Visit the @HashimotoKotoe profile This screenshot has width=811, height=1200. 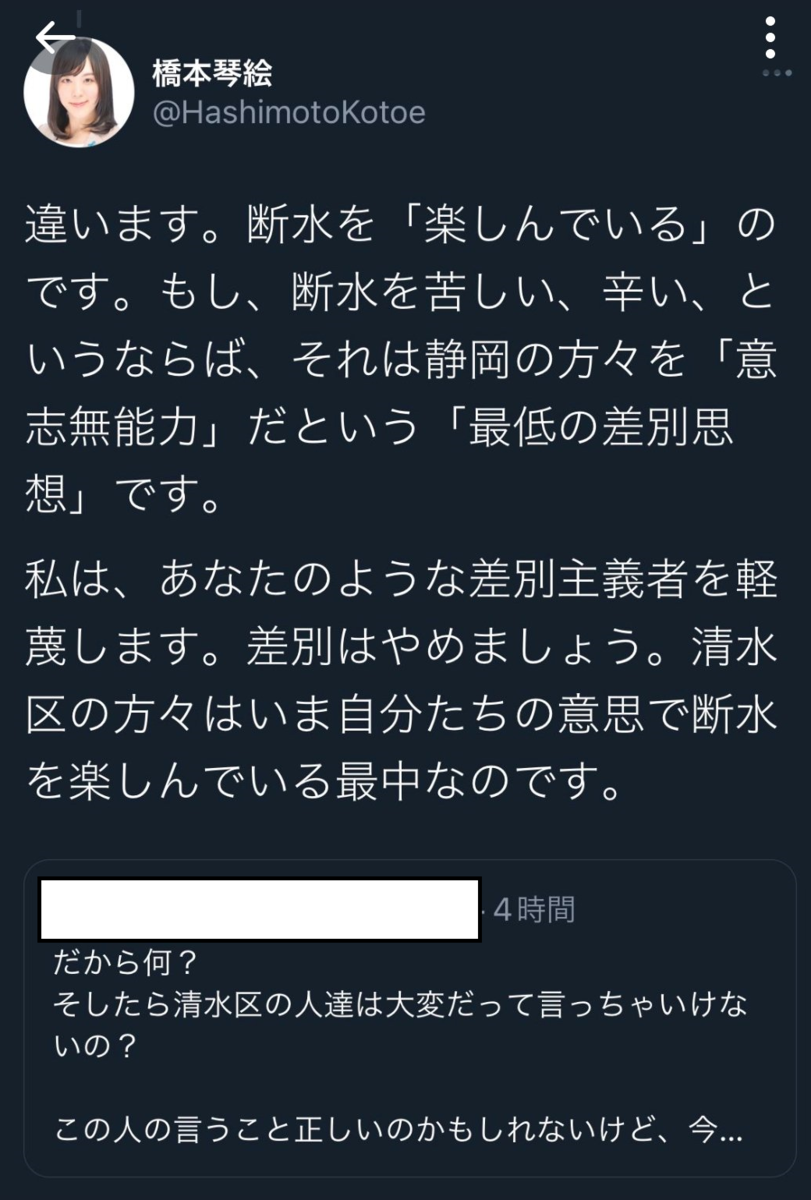pyautogui.click(x=288, y=113)
